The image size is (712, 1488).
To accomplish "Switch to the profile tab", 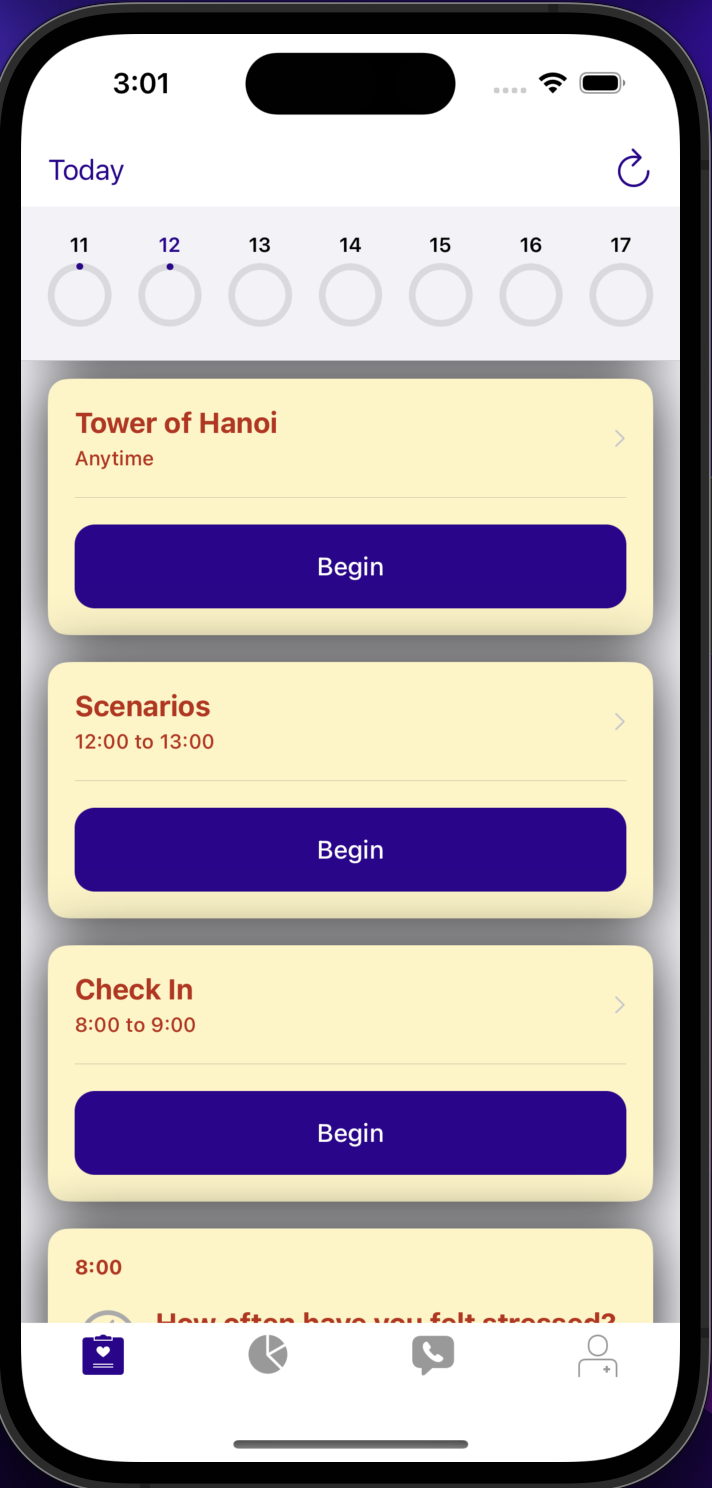I will point(597,1355).
